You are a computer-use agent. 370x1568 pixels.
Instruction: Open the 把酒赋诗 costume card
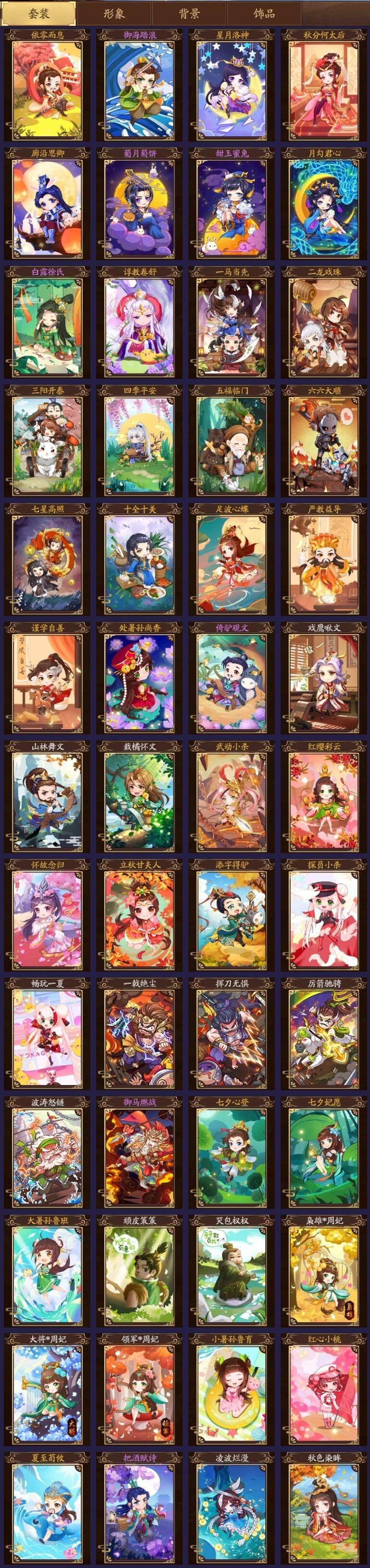click(139, 1509)
